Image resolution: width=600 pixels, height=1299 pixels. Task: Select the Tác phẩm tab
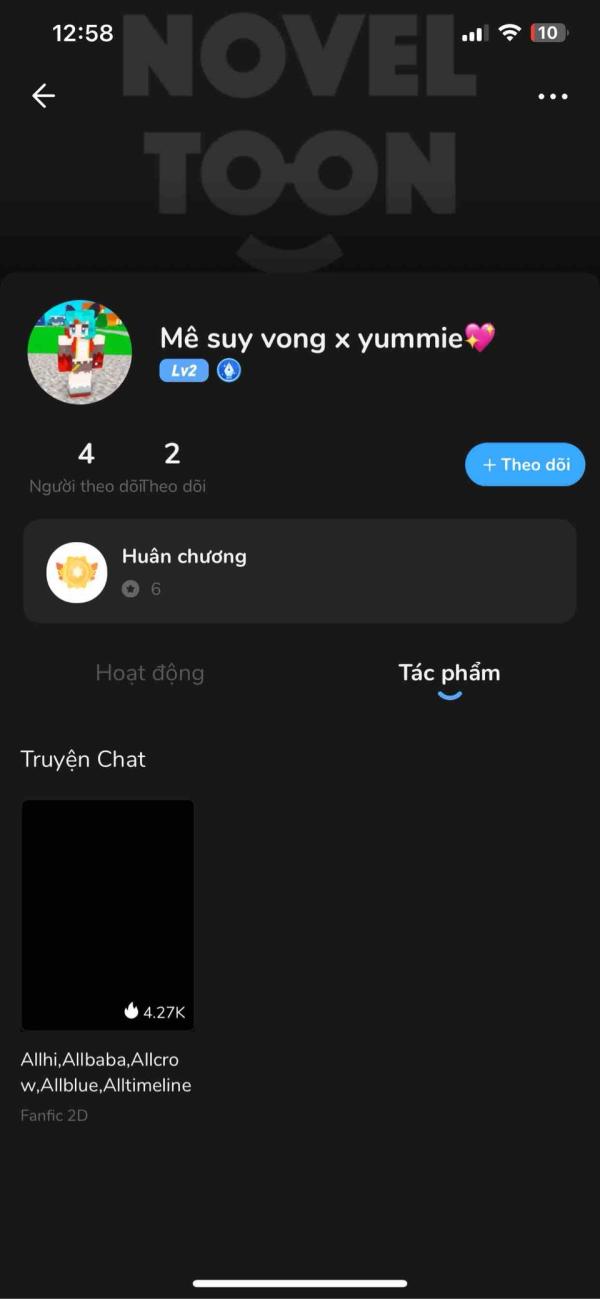(449, 673)
